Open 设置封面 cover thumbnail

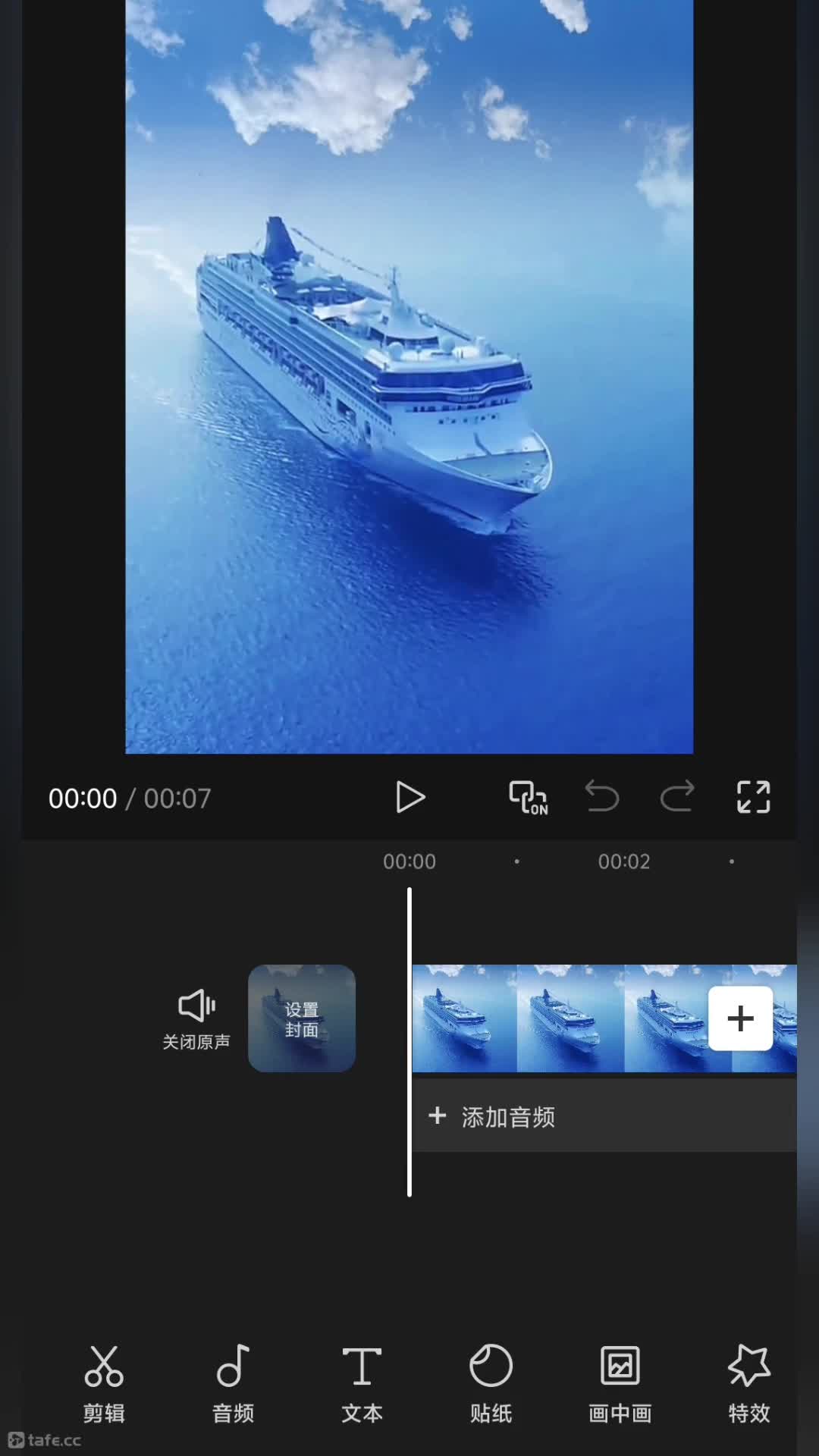(x=302, y=1018)
